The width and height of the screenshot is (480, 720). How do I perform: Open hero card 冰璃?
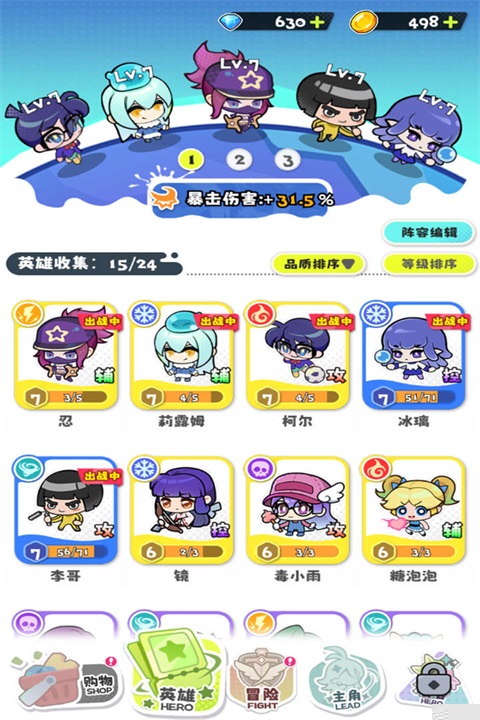coord(414,356)
